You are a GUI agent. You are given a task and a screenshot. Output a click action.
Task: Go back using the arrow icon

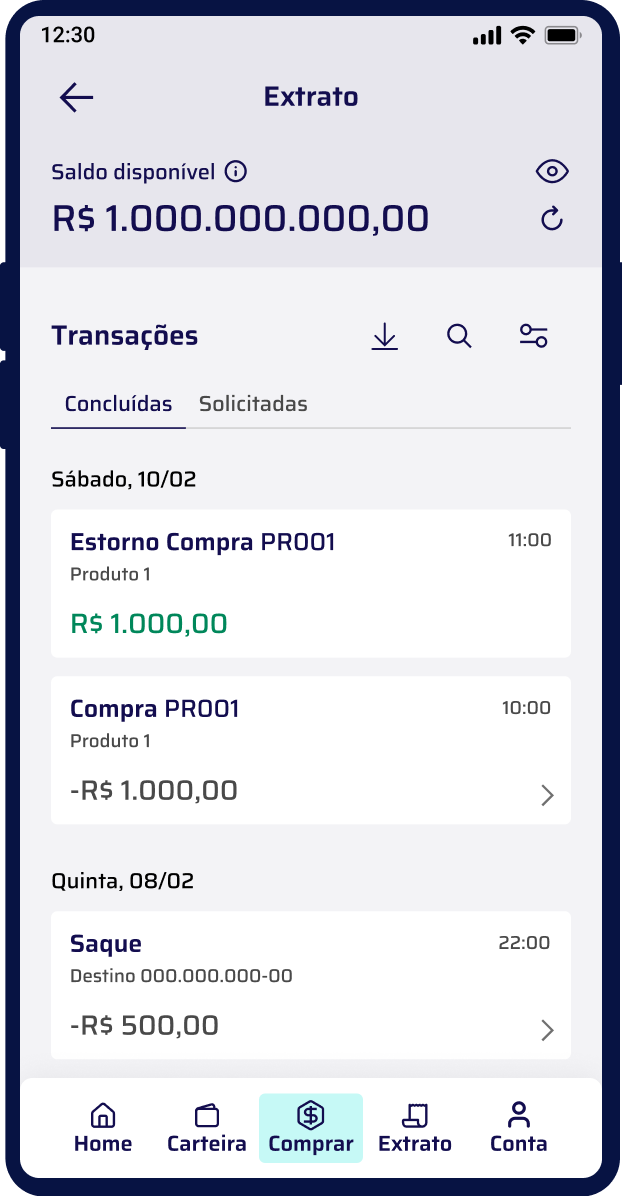[76, 97]
